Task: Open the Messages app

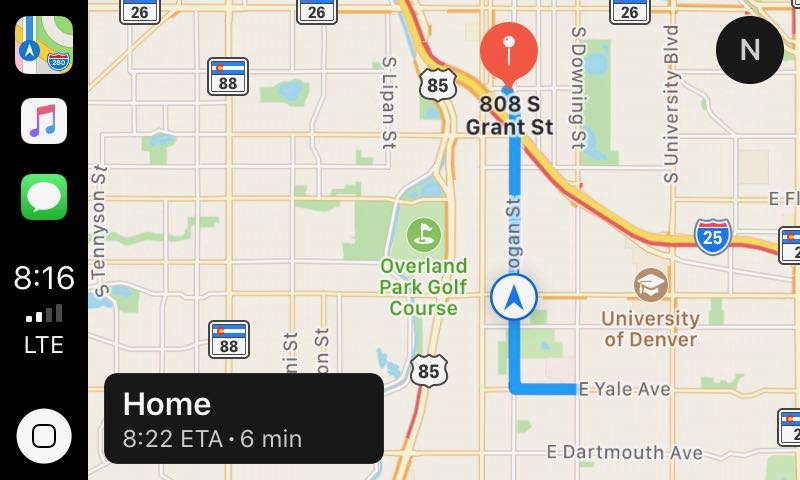Action: (44, 197)
